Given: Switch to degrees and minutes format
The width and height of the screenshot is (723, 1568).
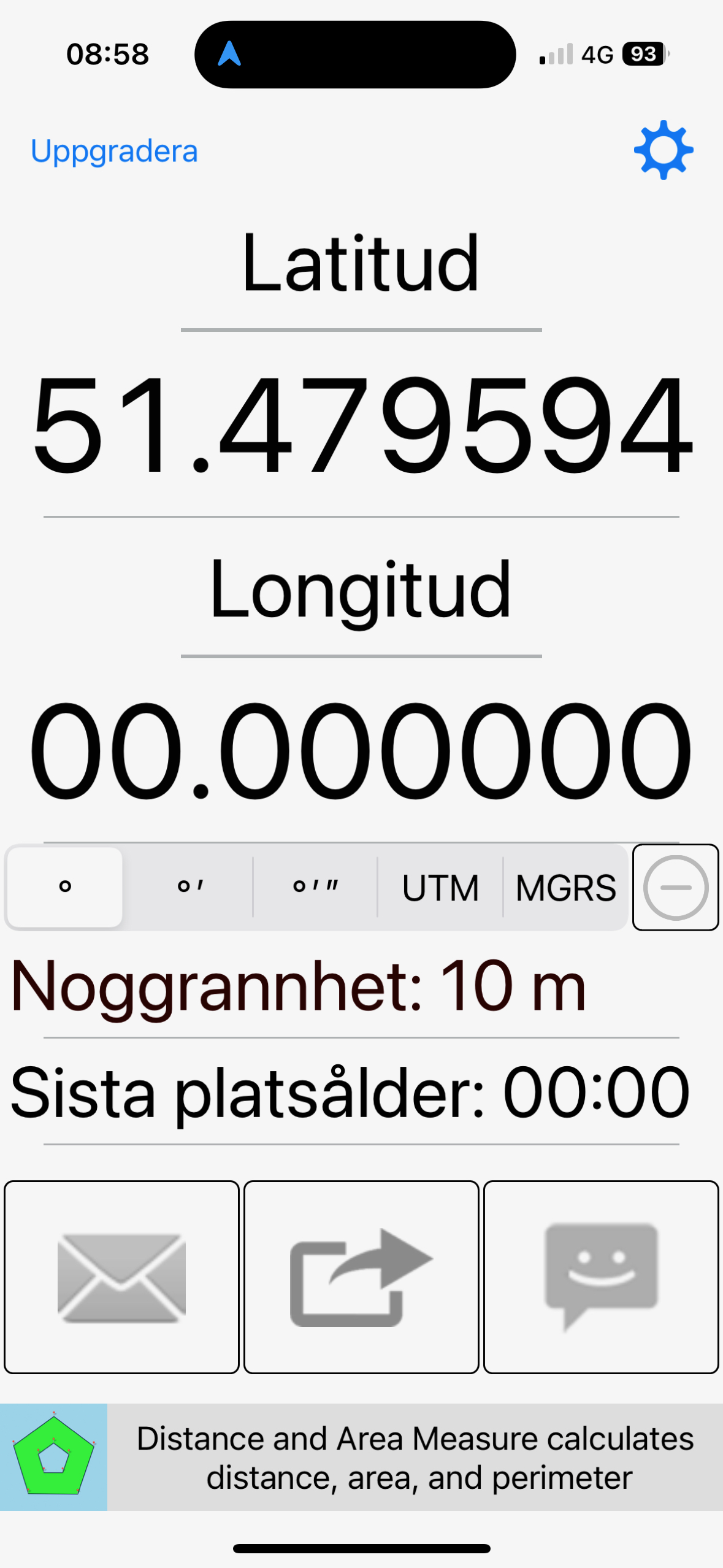Looking at the screenshot, I should pyautogui.click(x=190, y=887).
